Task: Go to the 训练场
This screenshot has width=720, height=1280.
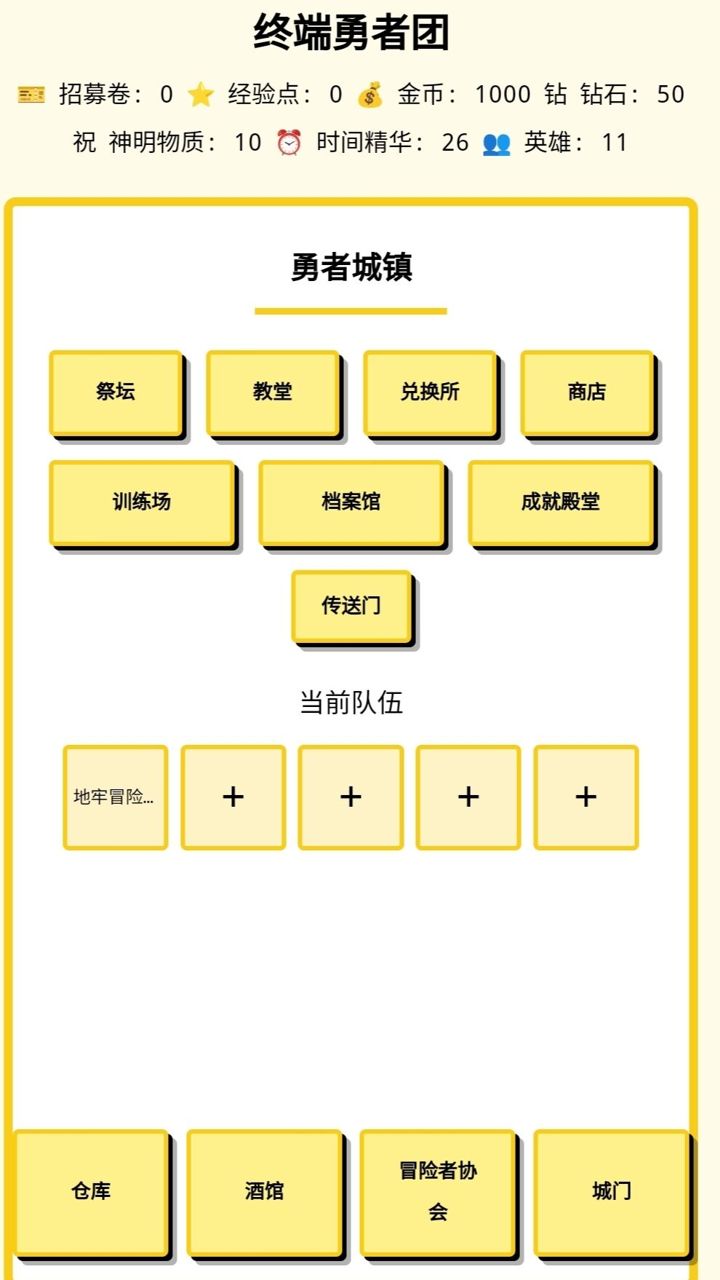Action: click(x=142, y=503)
